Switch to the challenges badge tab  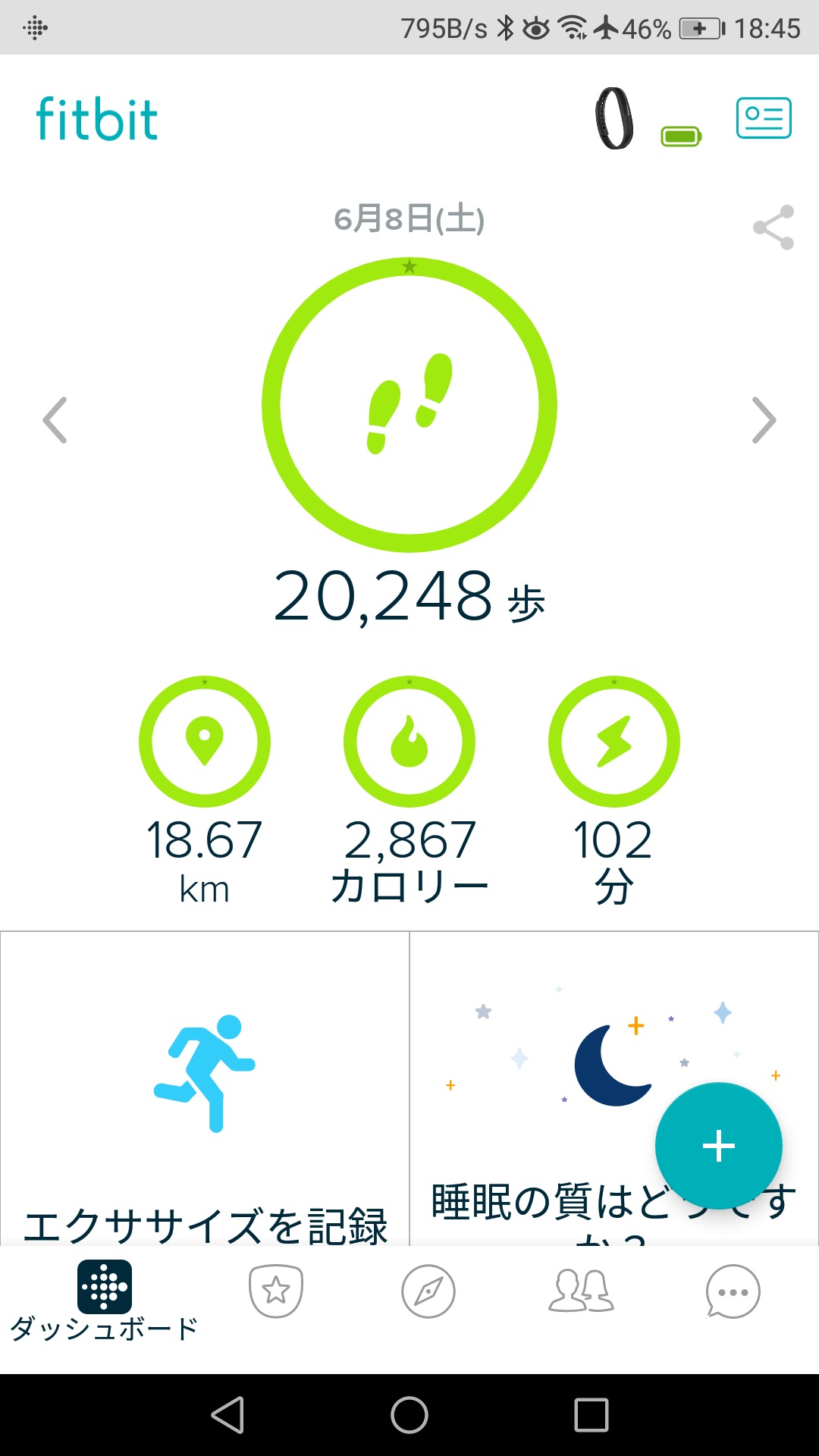(x=276, y=1291)
